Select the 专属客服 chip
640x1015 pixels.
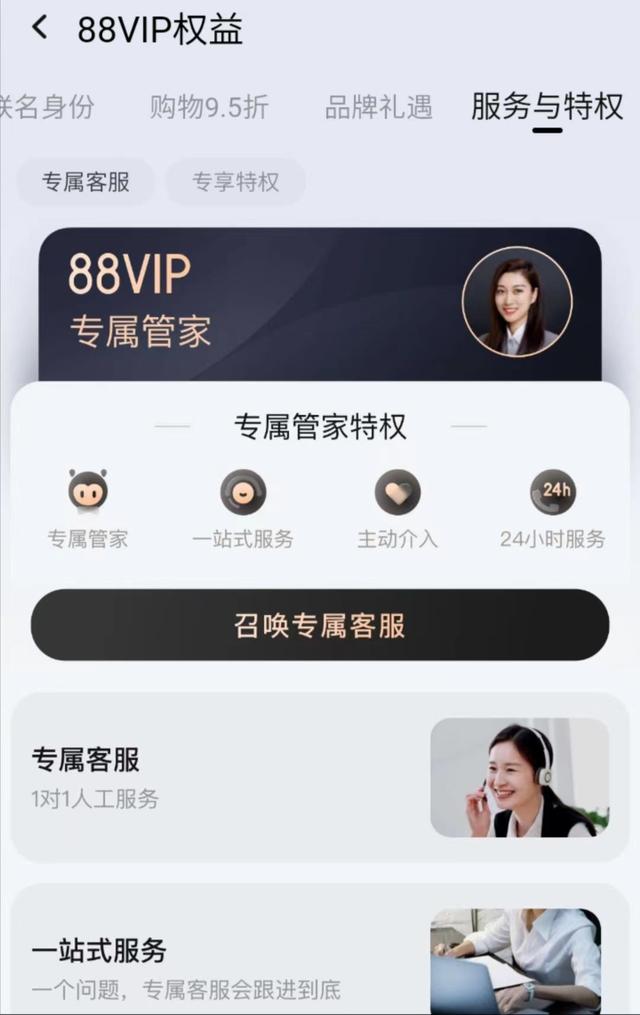(x=86, y=182)
